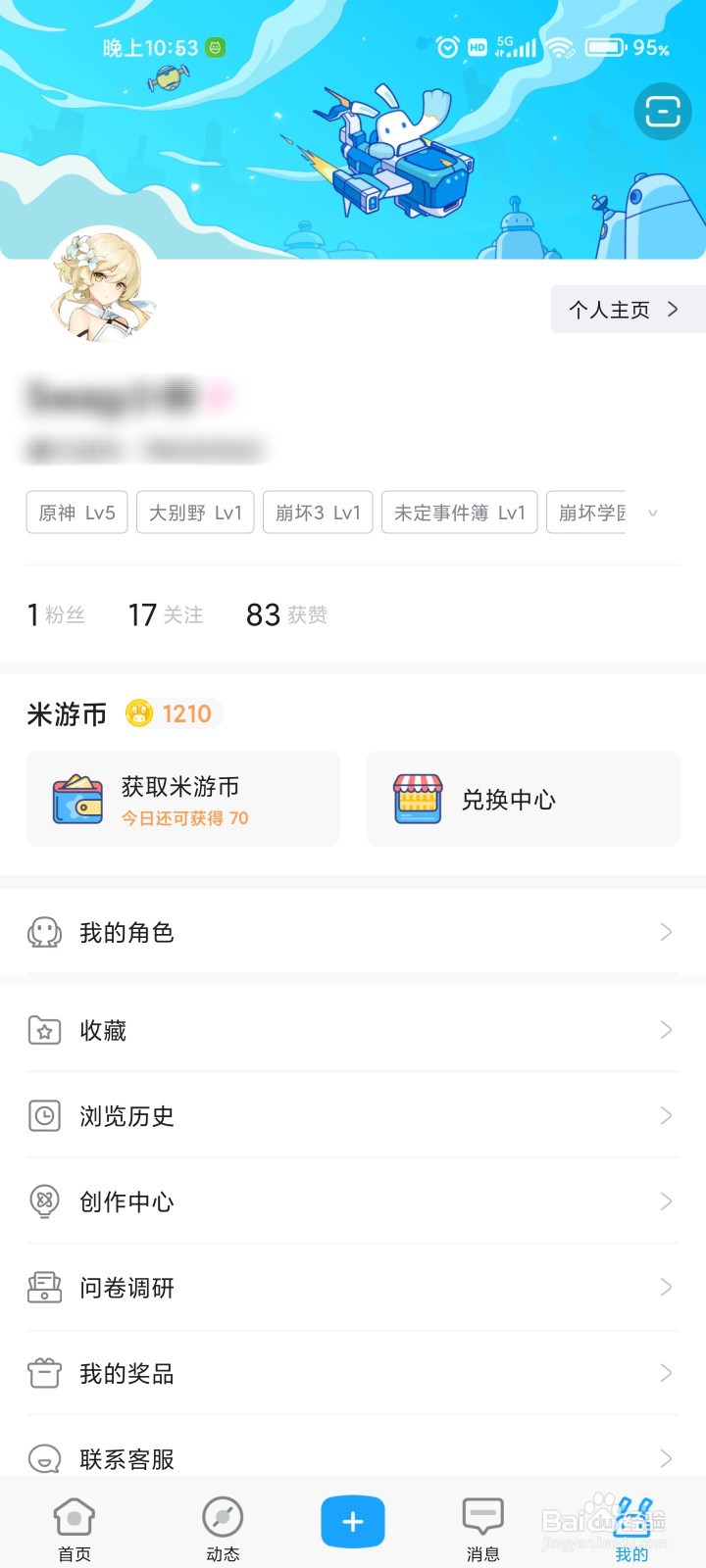This screenshot has width=706, height=1568.
Task: Switch to the 首页 home tab
Action: click(75, 1529)
